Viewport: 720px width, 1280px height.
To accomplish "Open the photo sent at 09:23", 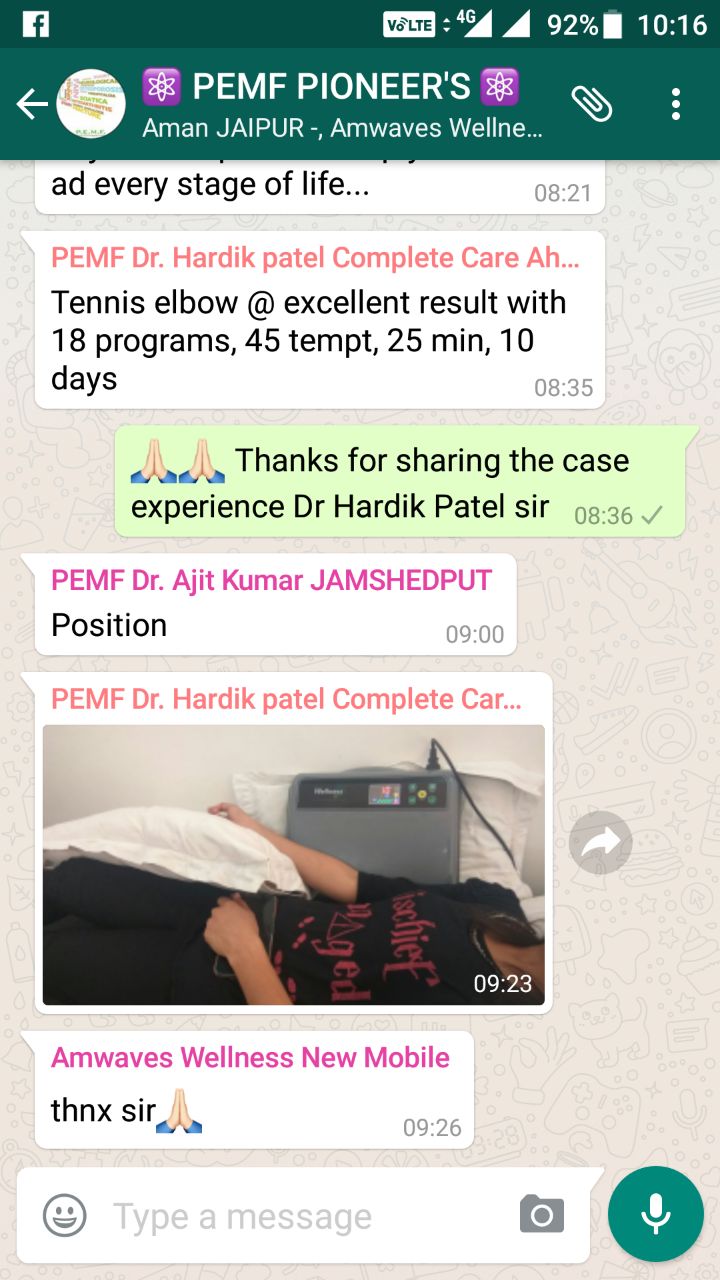I will click(294, 865).
